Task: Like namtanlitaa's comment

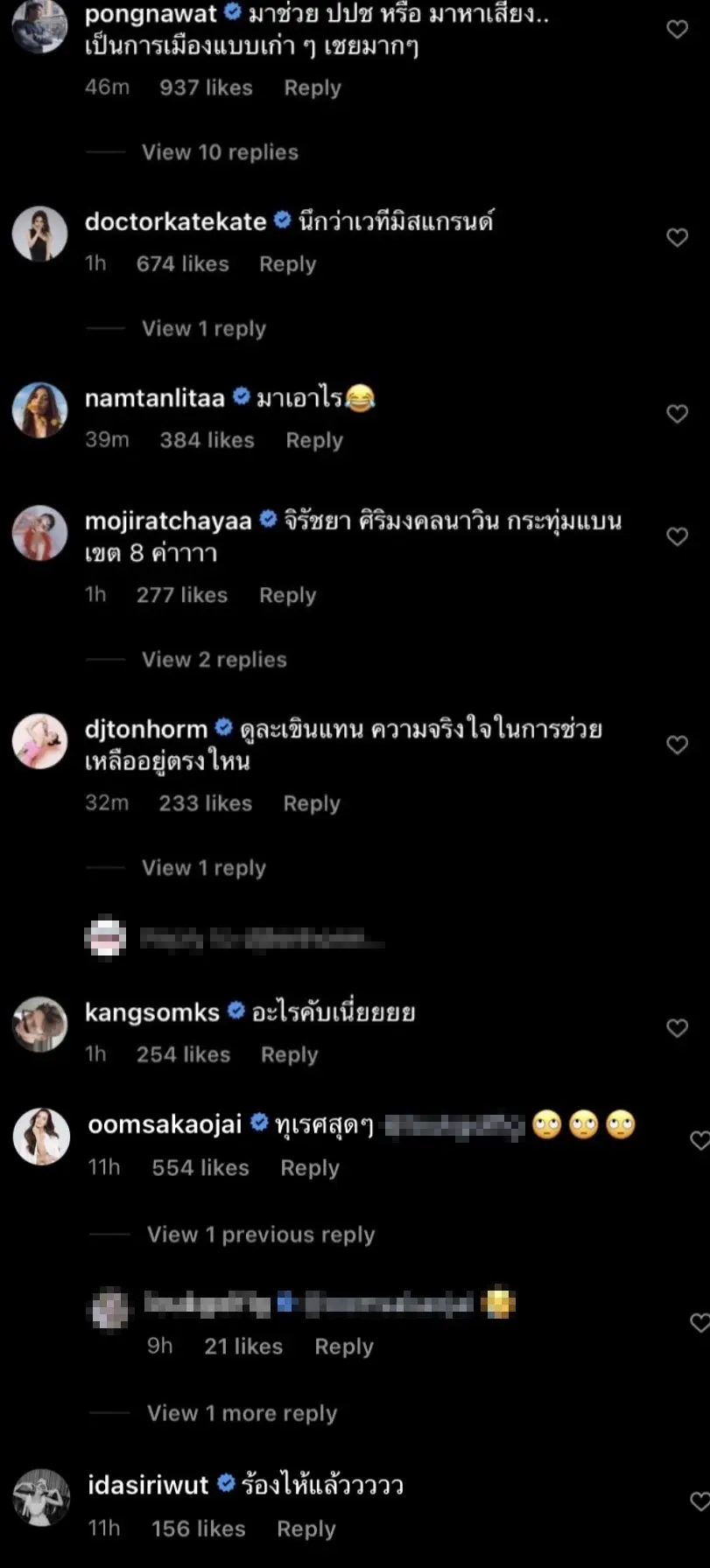Action: pyautogui.click(x=677, y=414)
